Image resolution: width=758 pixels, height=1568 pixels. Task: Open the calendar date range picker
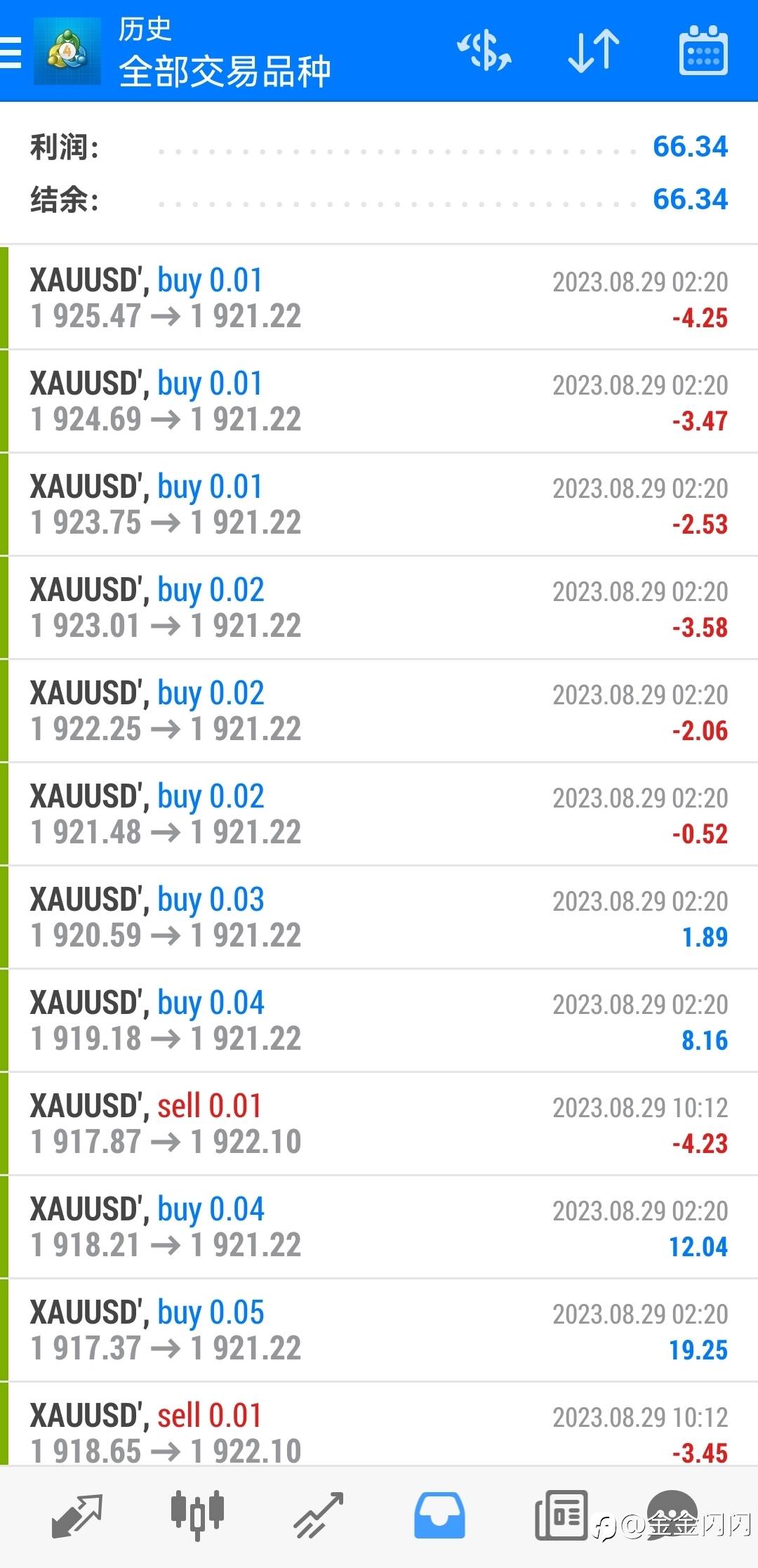(703, 51)
